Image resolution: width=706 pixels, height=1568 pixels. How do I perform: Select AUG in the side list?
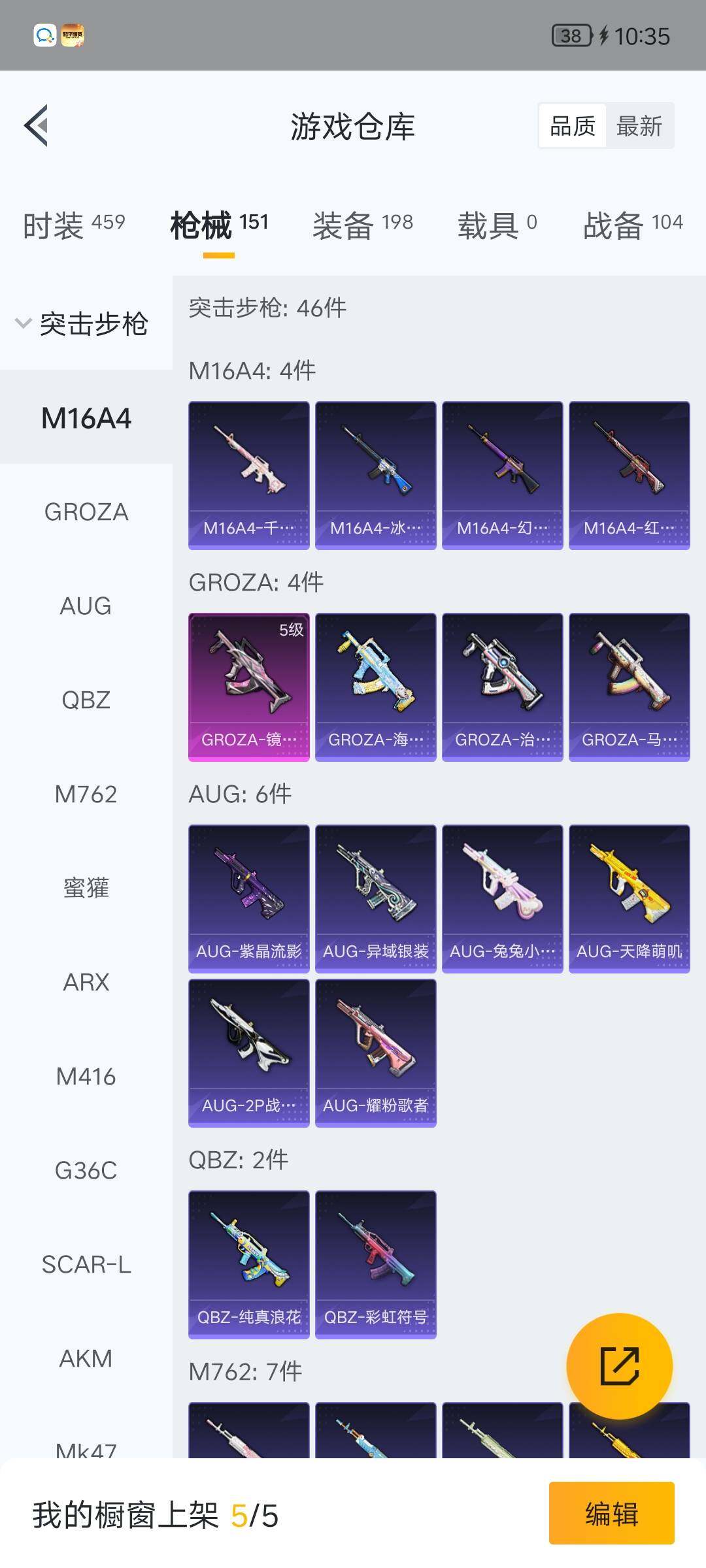[86, 606]
